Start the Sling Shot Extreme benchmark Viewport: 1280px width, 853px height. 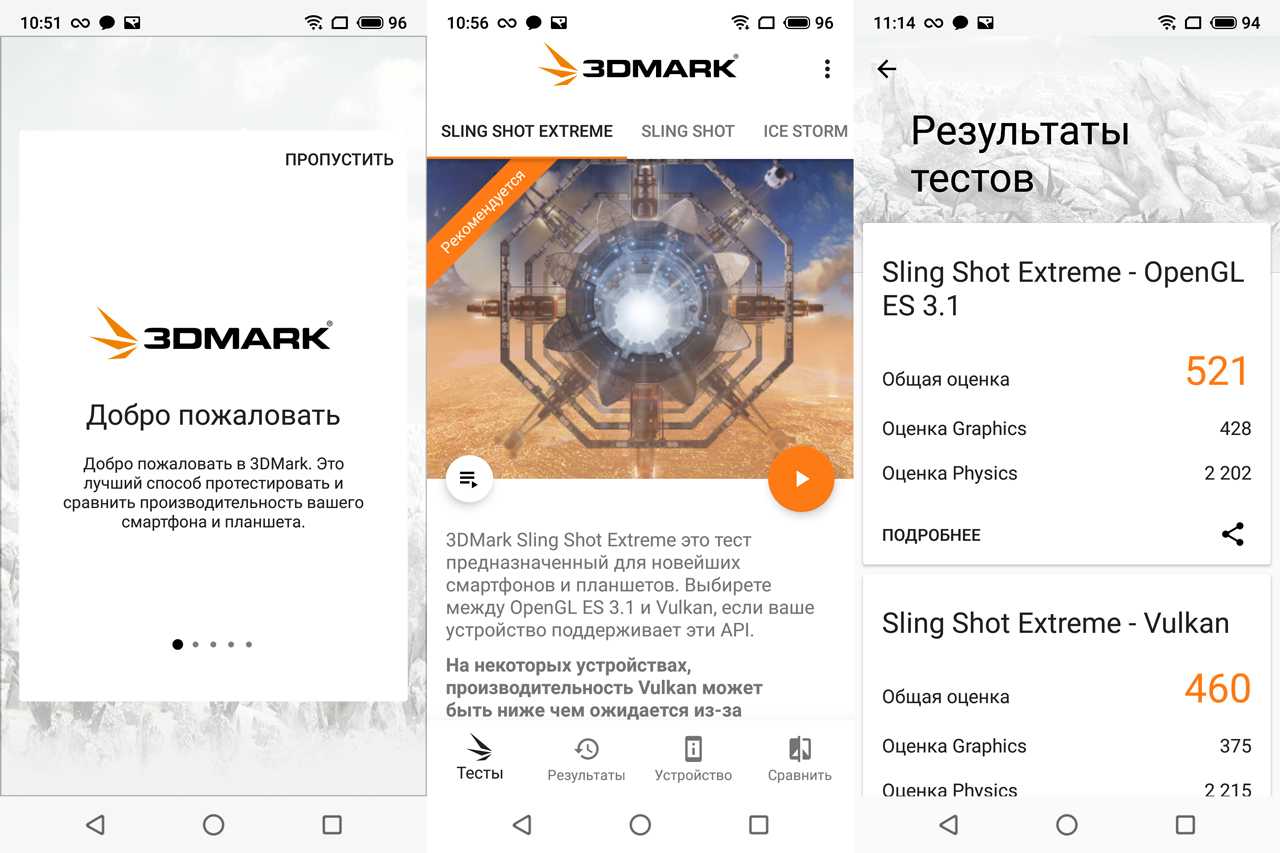click(801, 479)
